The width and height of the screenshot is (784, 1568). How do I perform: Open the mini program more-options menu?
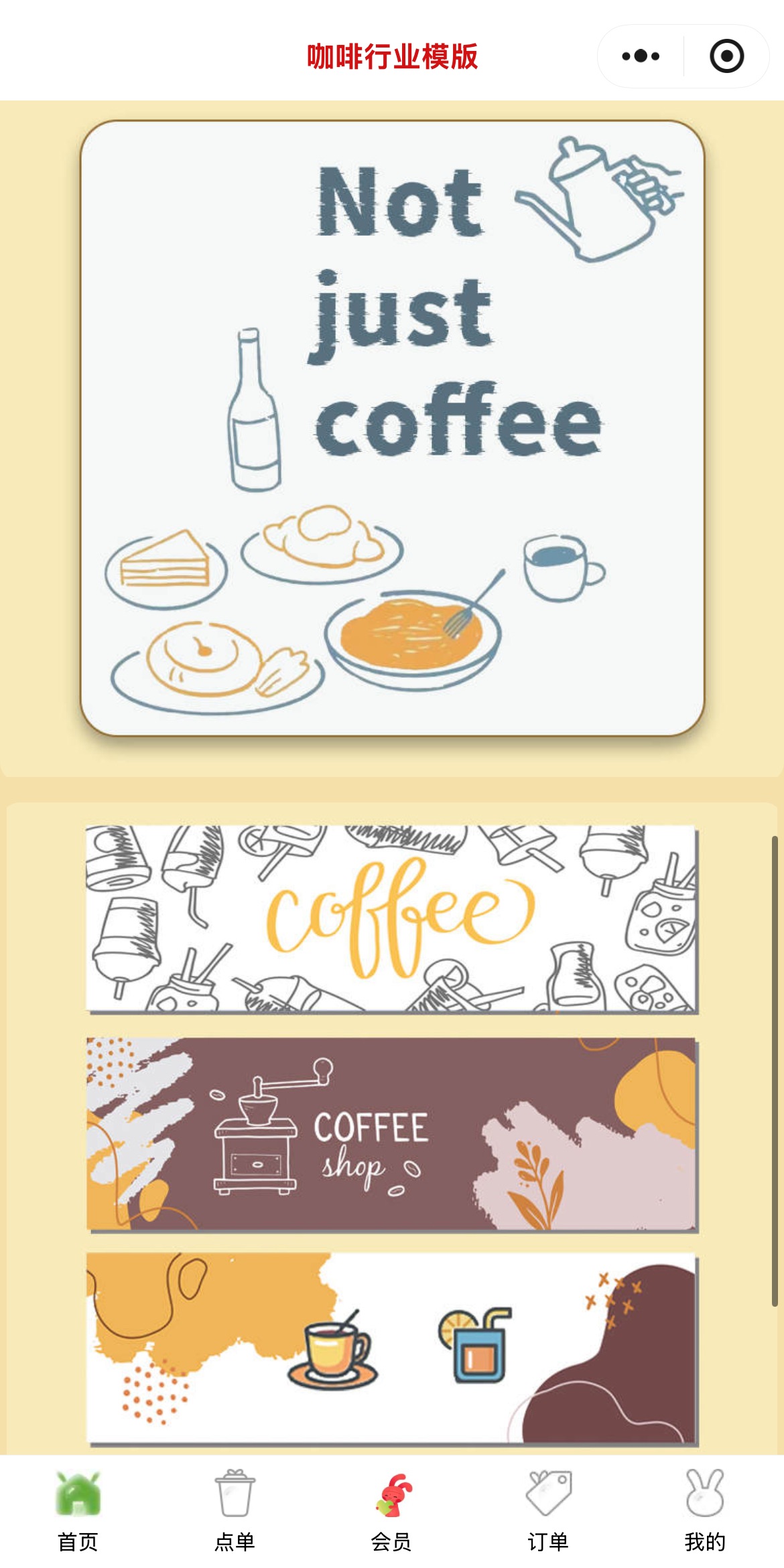(x=641, y=56)
